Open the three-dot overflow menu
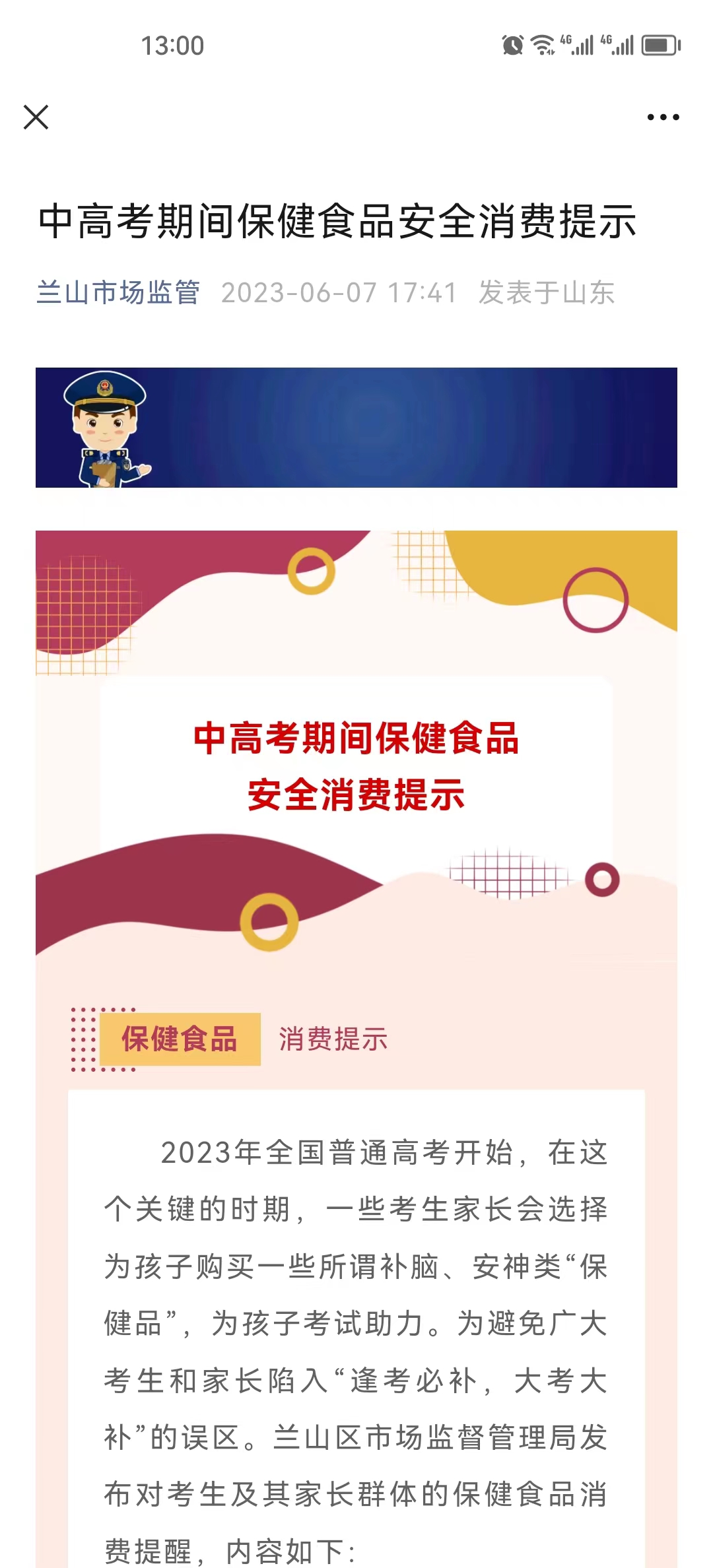713x1568 pixels. pos(663,117)
